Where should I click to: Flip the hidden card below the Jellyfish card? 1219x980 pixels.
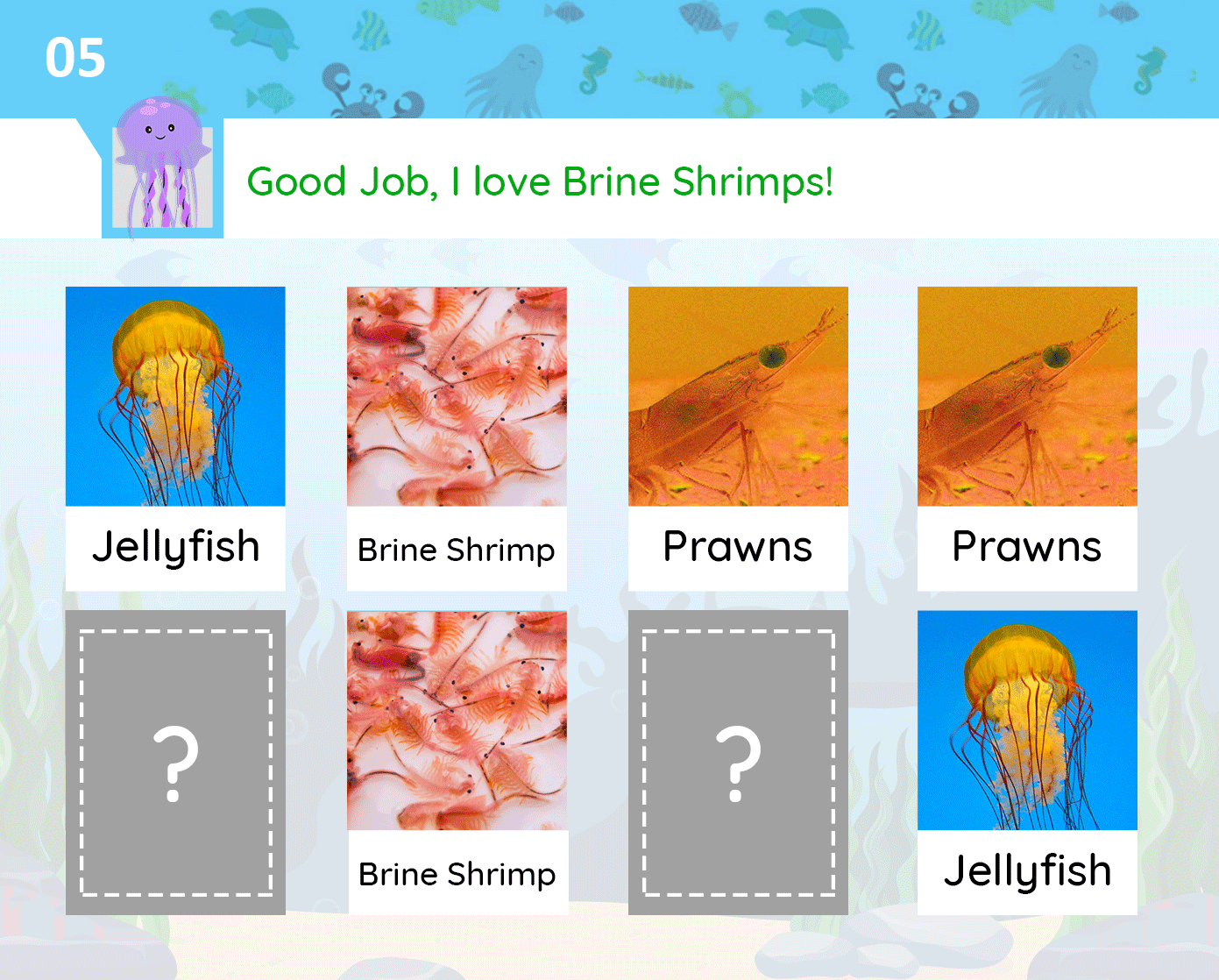(175, 762)
